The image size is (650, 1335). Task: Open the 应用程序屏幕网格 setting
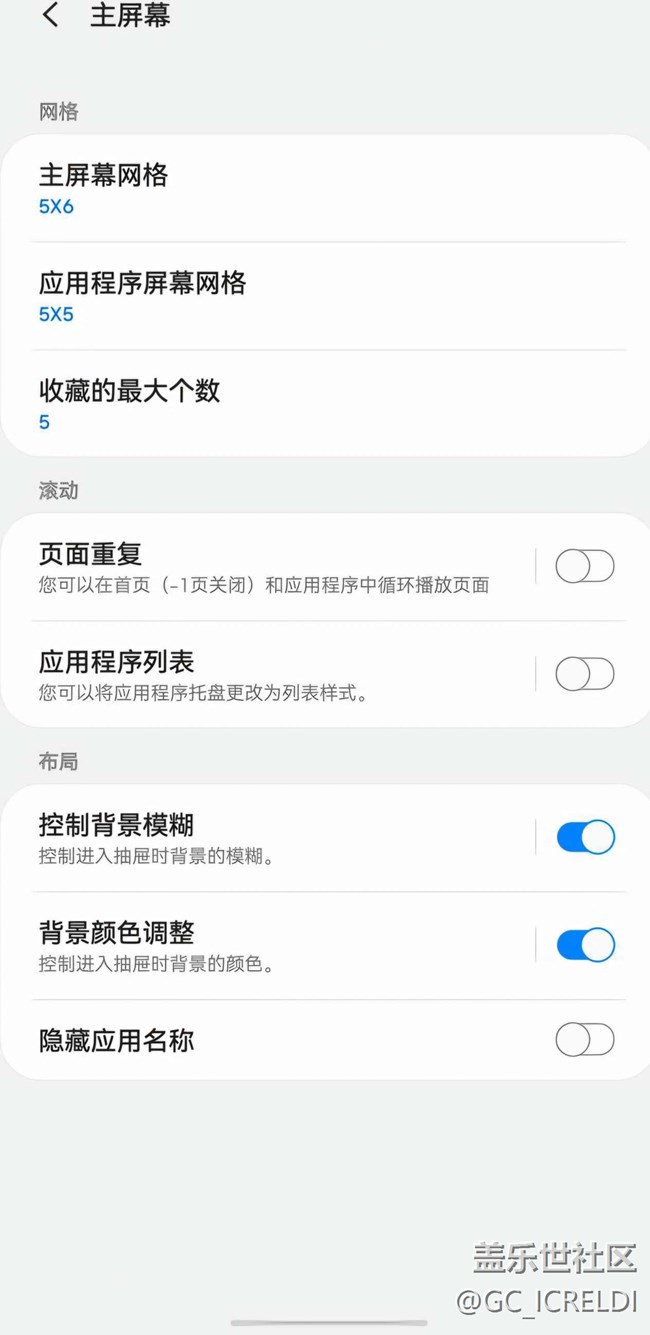(325, 297)
